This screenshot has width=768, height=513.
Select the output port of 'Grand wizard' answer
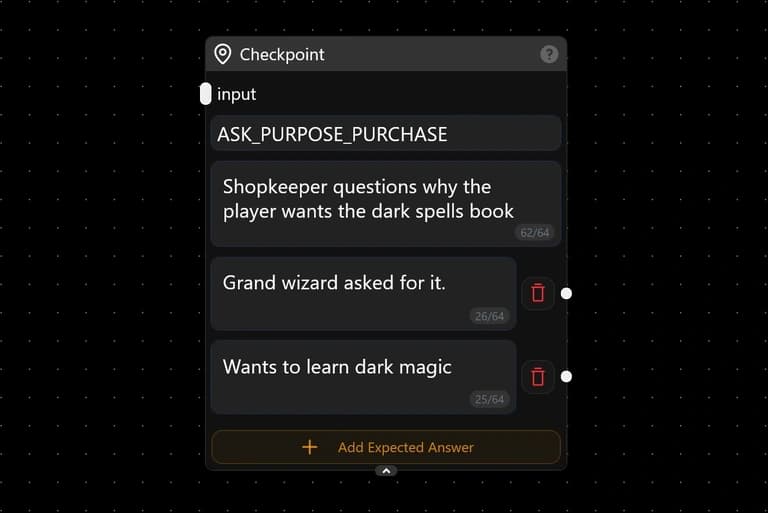click(x=567, y=293)
